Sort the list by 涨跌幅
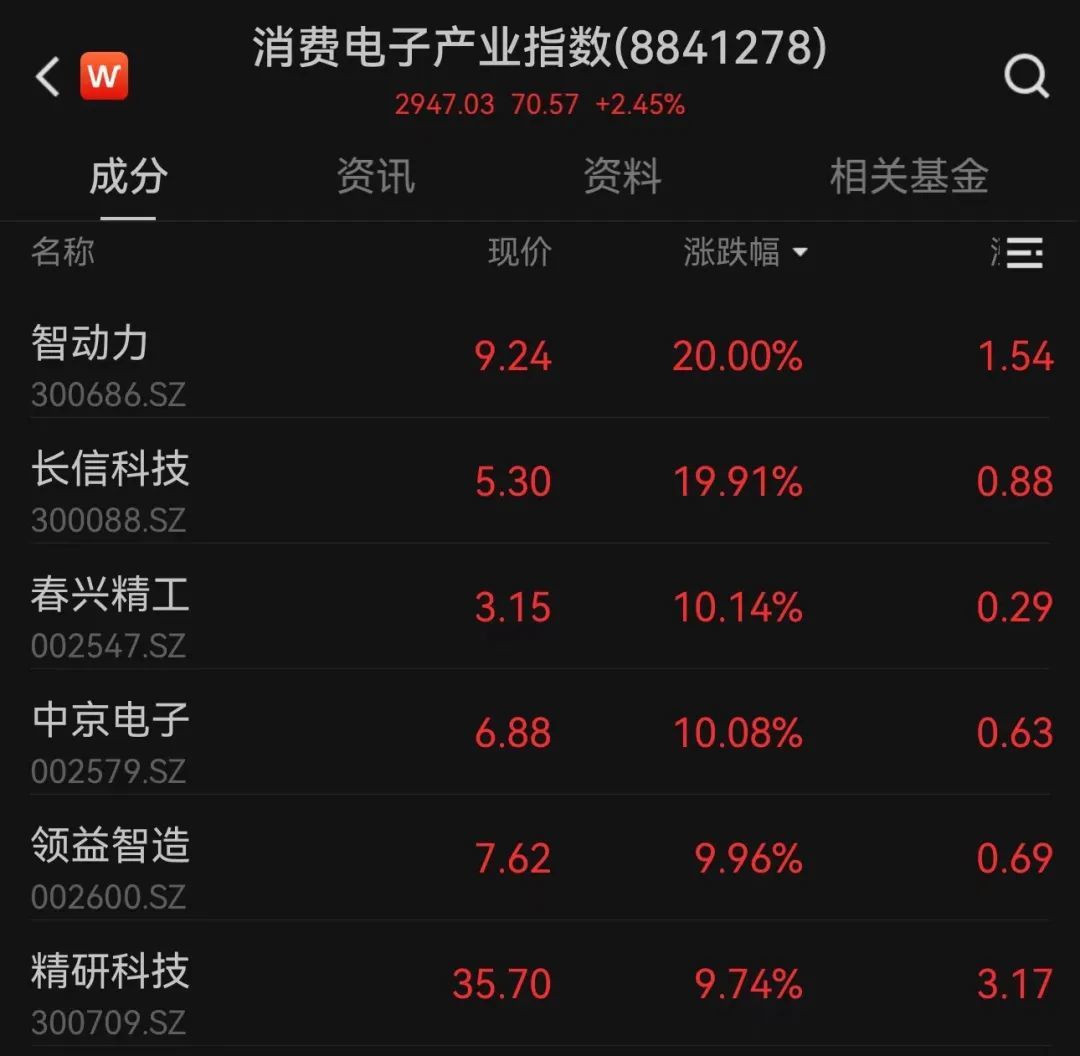The image size is (1080, 1056). [744, 253]
